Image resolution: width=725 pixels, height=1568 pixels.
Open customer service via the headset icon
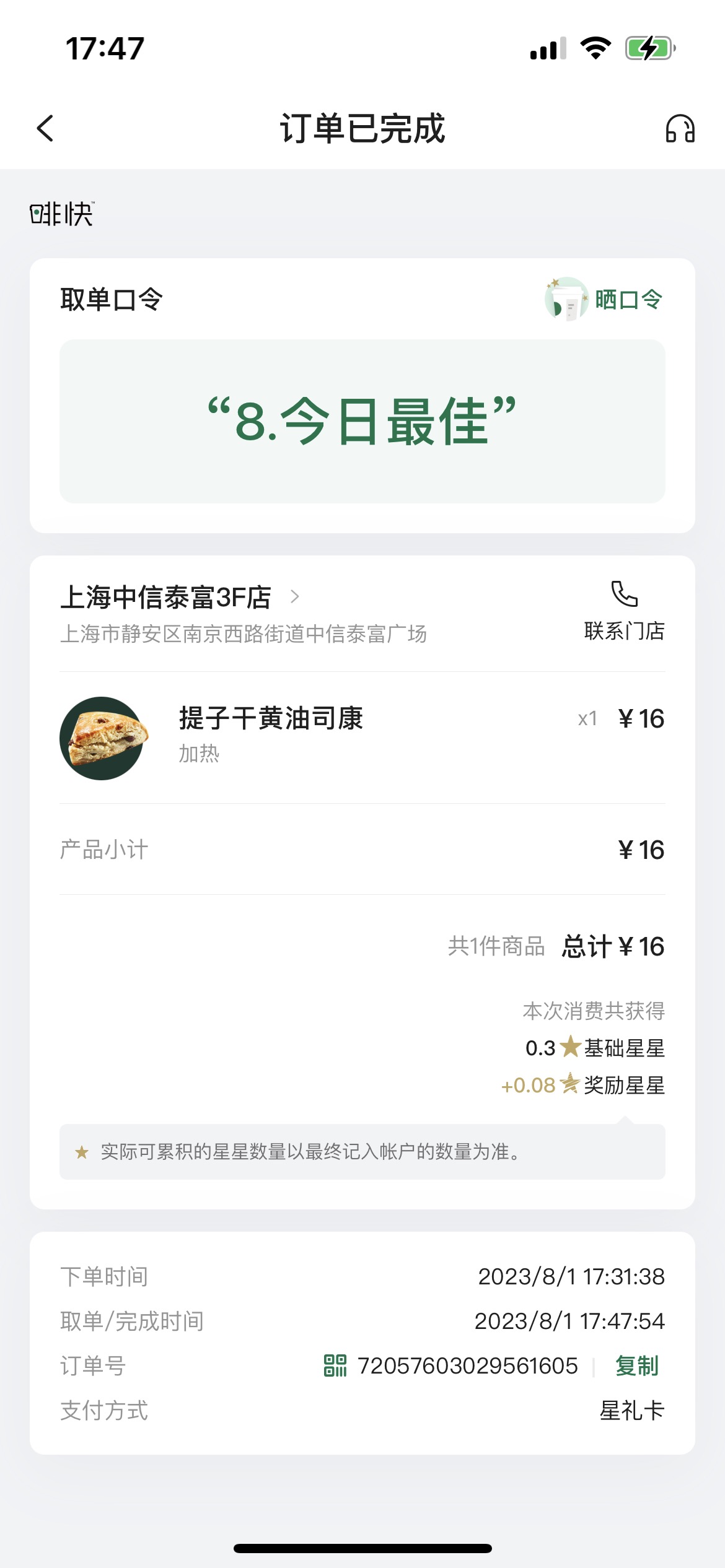coord(680,128)
